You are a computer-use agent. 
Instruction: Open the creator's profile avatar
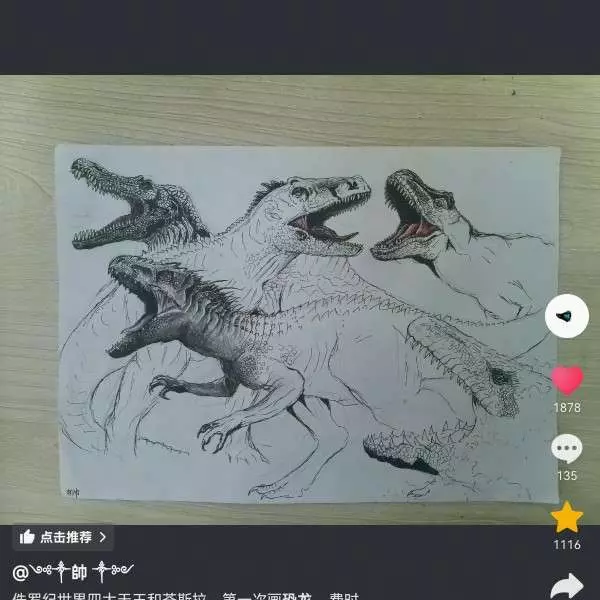[566, 316]
